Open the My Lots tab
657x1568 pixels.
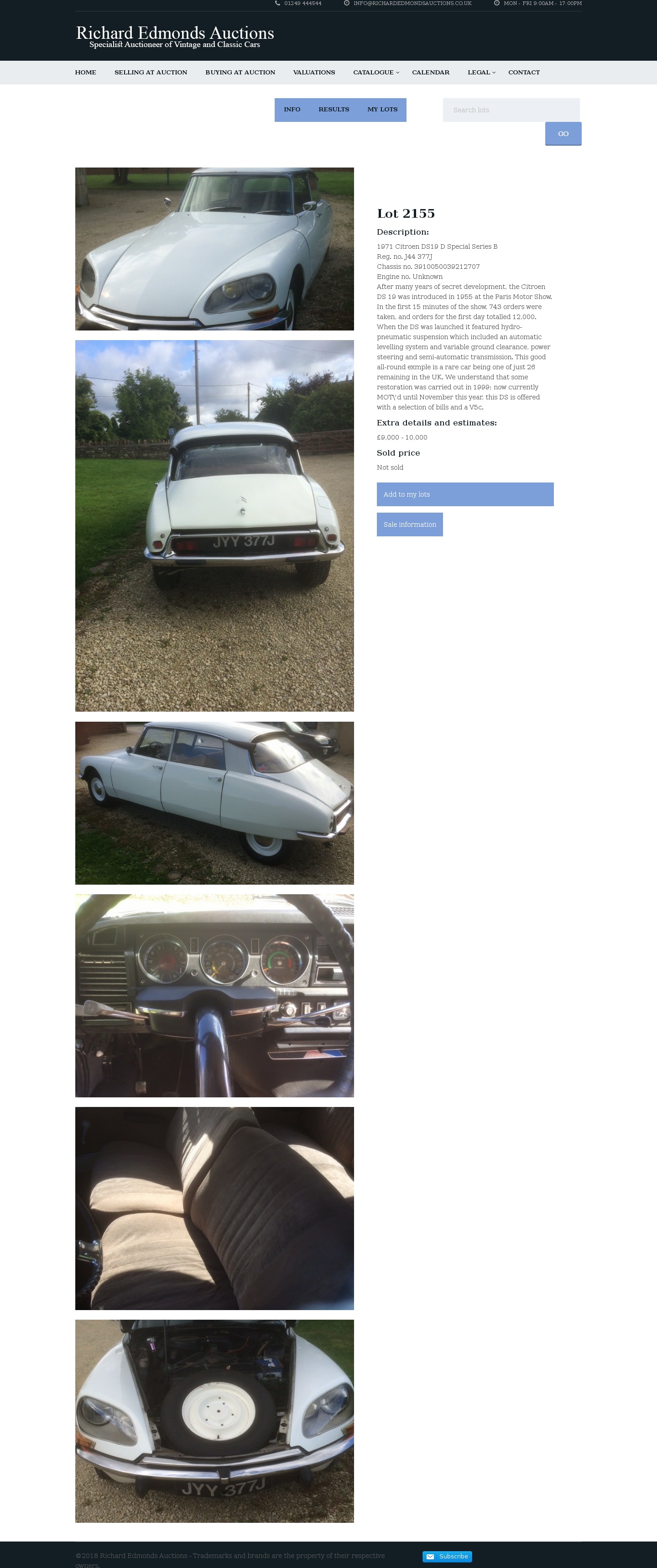[x=382, y=110]
